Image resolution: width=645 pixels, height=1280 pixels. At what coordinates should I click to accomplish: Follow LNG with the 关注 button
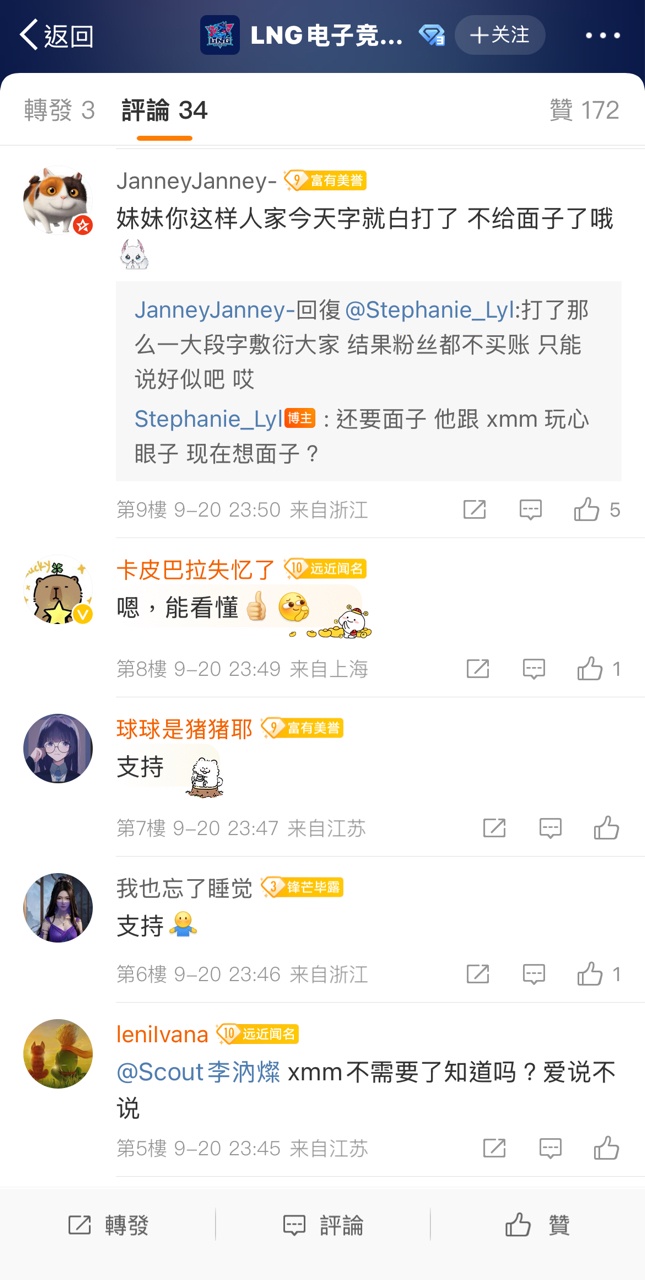[499, 36]
